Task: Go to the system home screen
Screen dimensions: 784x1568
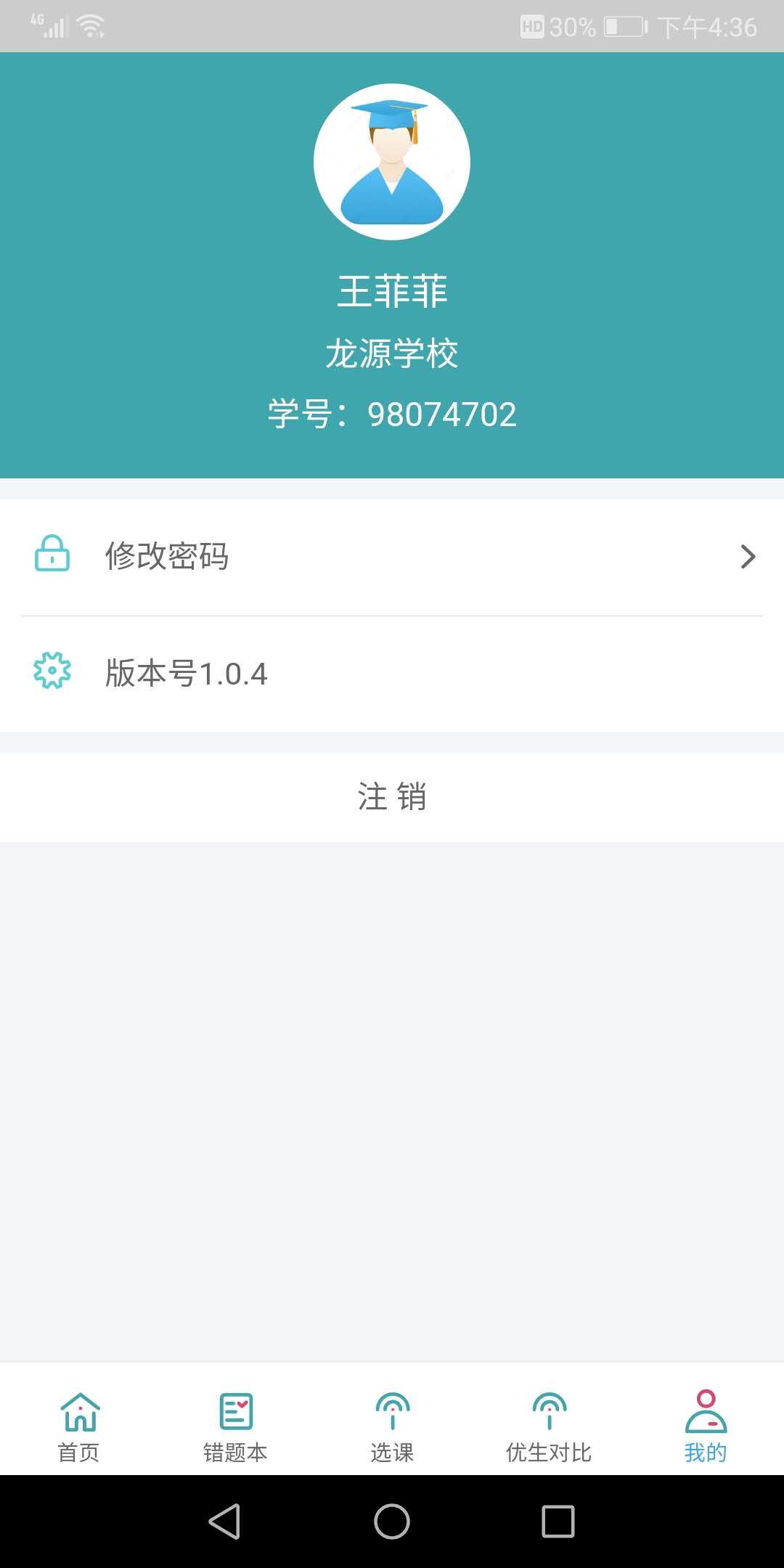Action: [392, 1521]
